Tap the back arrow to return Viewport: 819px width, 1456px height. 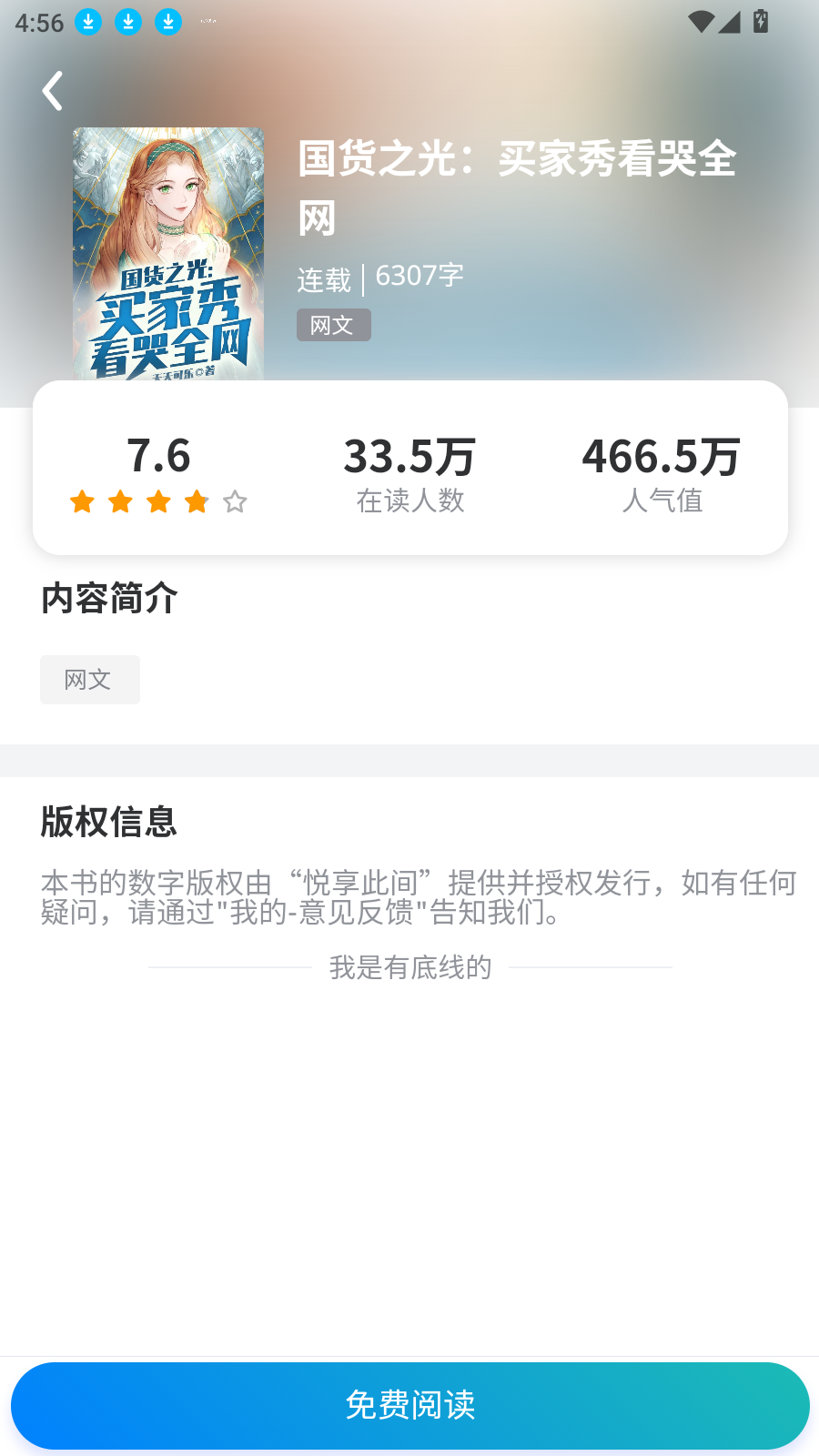pyautogui.click(x=52, y=90)
